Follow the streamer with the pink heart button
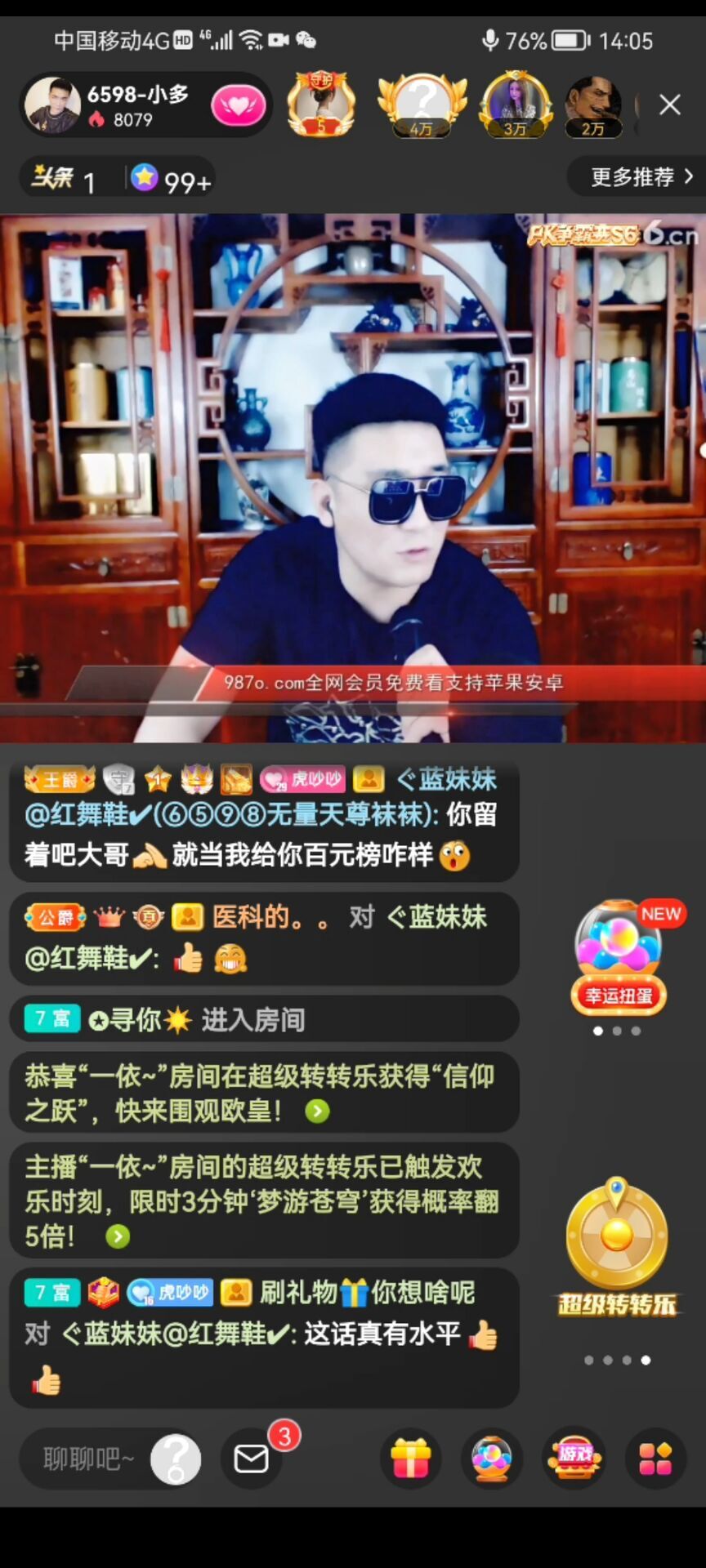This screenshot has height=1568, width=706. [x=238, y=105]
